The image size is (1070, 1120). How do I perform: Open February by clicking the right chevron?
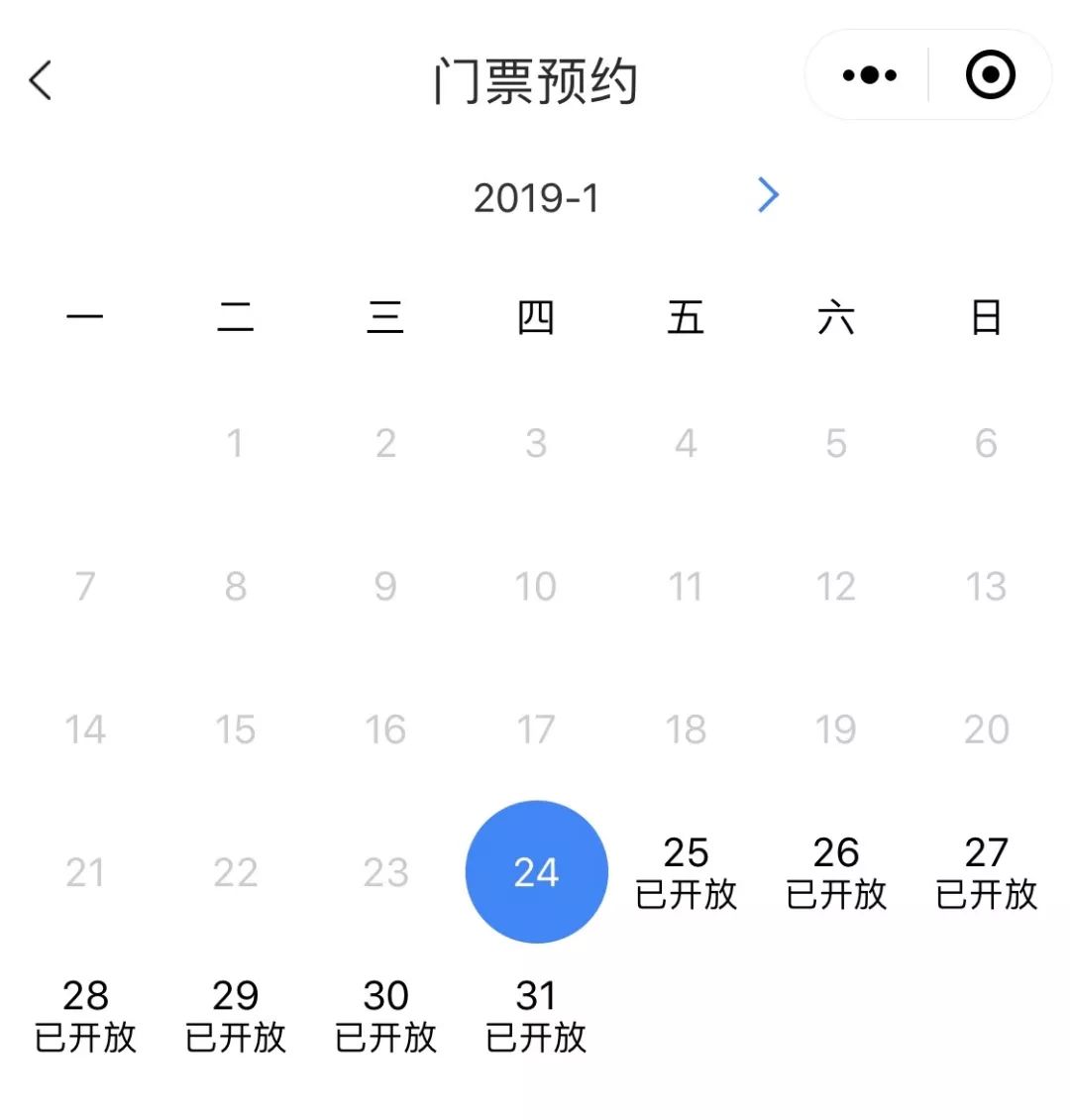point(768,195)
